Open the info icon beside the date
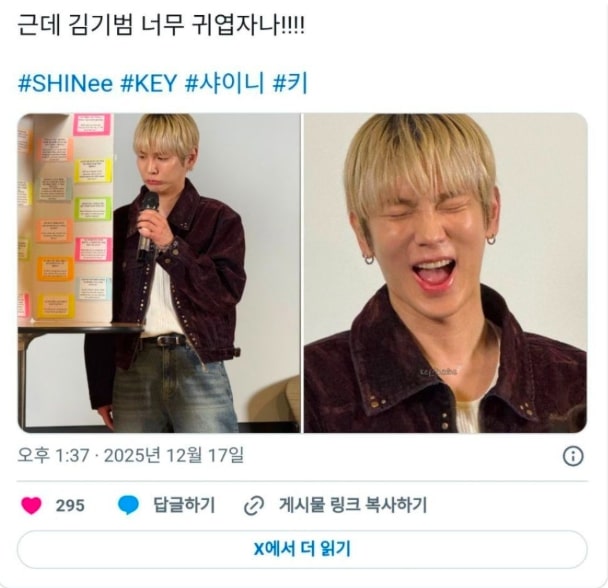The width and height of the screenshot is (608, 588). point(573,456)
